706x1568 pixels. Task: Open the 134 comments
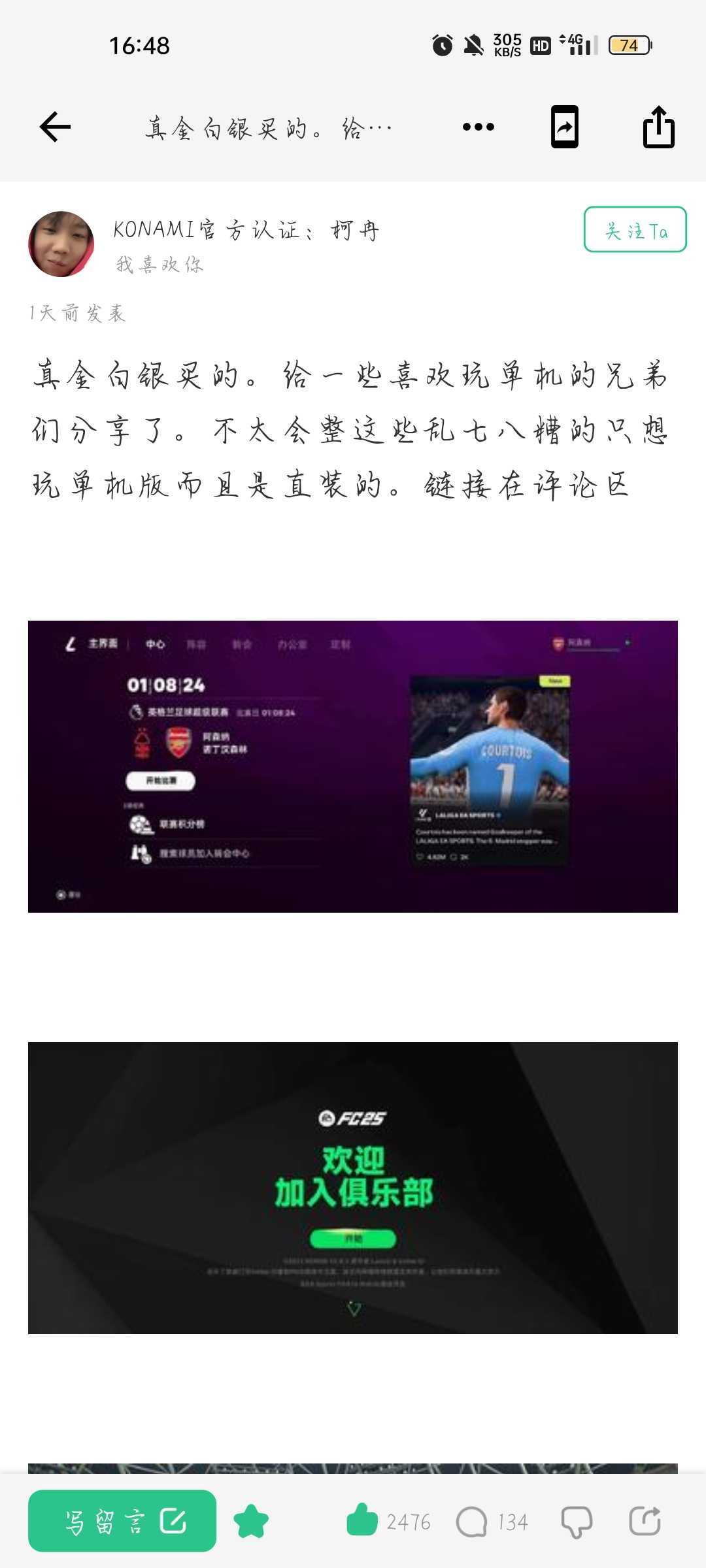[x=492, y=1522]
